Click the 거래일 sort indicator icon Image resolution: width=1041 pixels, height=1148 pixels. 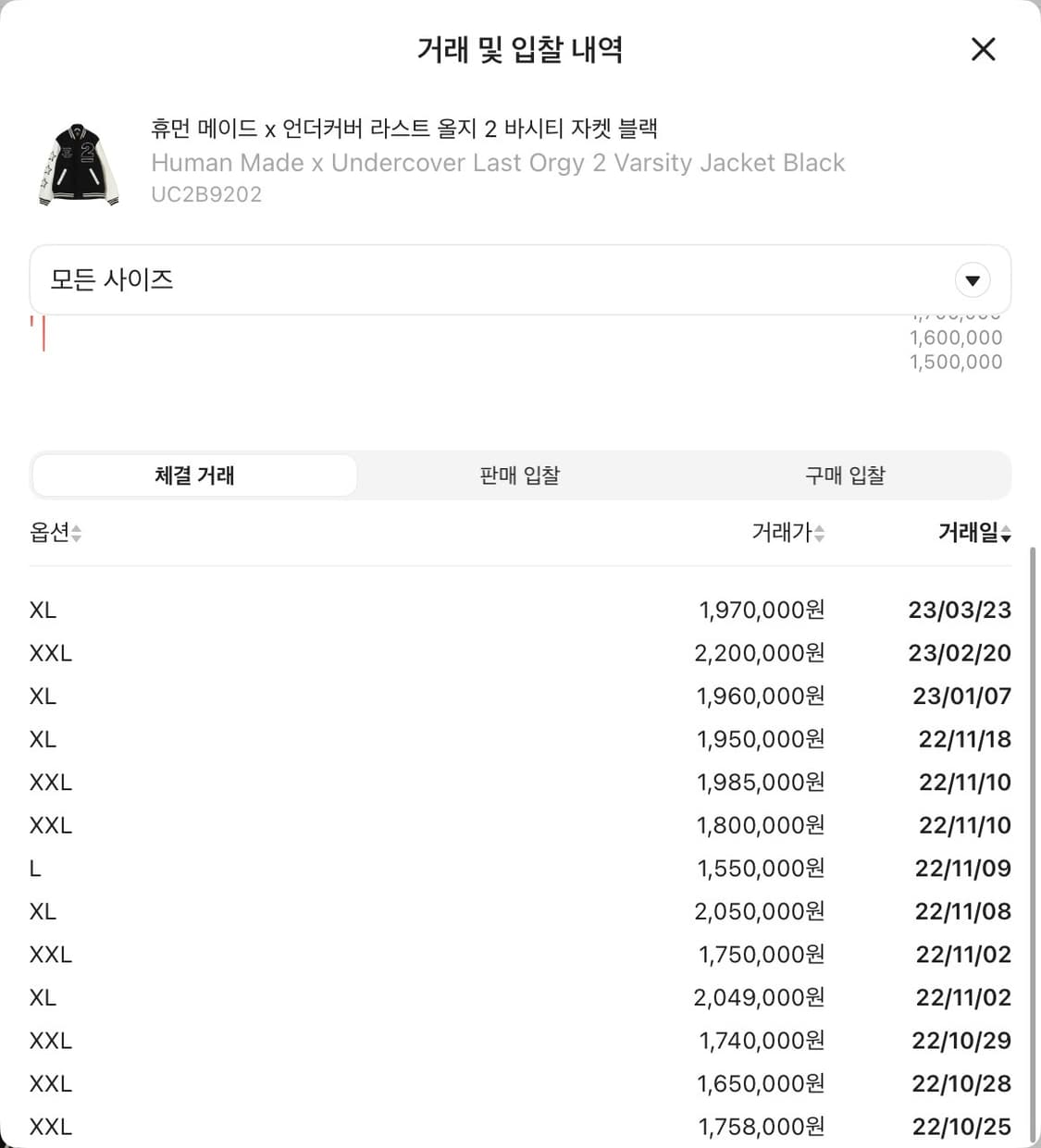pyautogui.click(x=1008, y=534)
